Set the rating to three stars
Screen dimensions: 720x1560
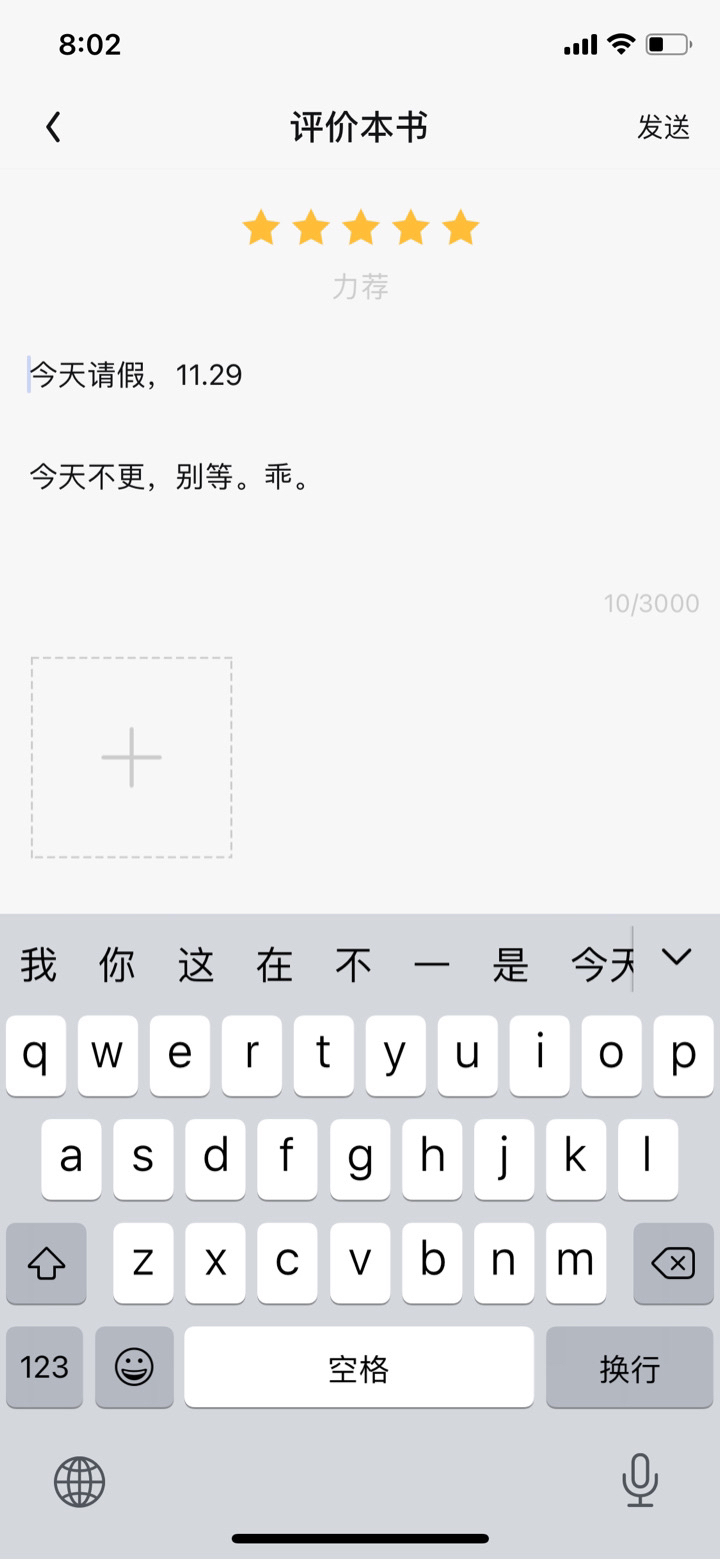361,228
